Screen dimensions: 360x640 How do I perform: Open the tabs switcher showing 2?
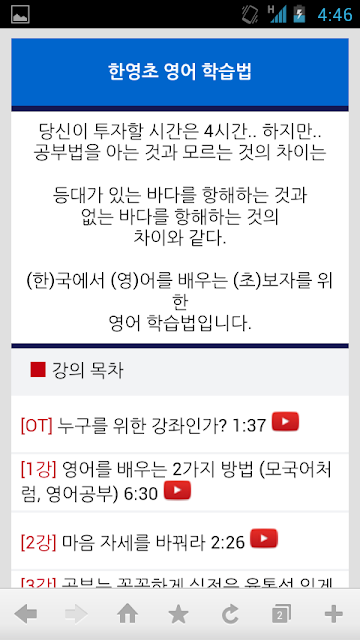pyautogui.click(x=281, y=614)
